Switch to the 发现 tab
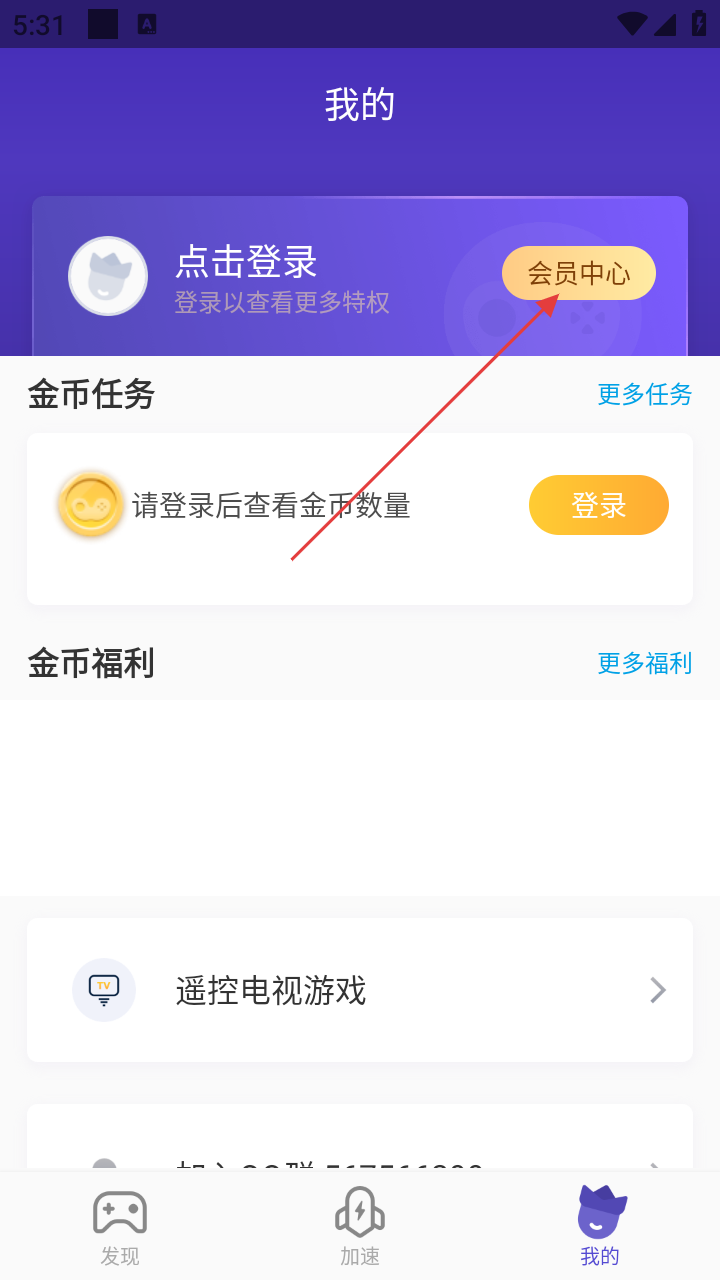Screen dimensions: 720x1280 120,1226
